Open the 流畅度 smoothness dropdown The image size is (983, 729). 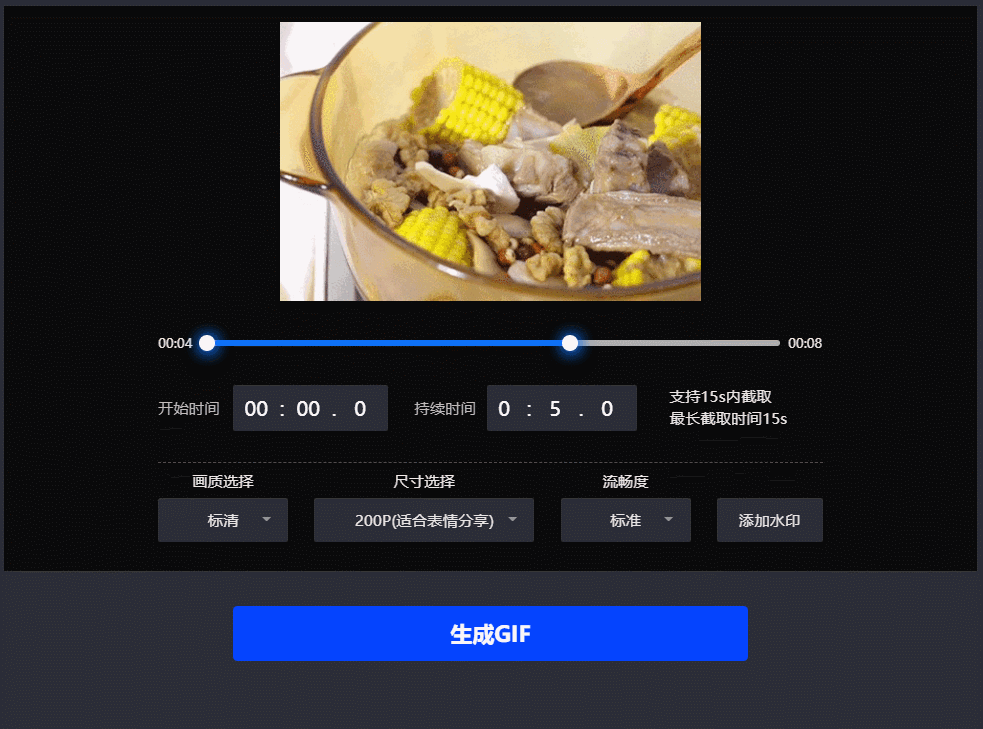click(x=626, y=520)
